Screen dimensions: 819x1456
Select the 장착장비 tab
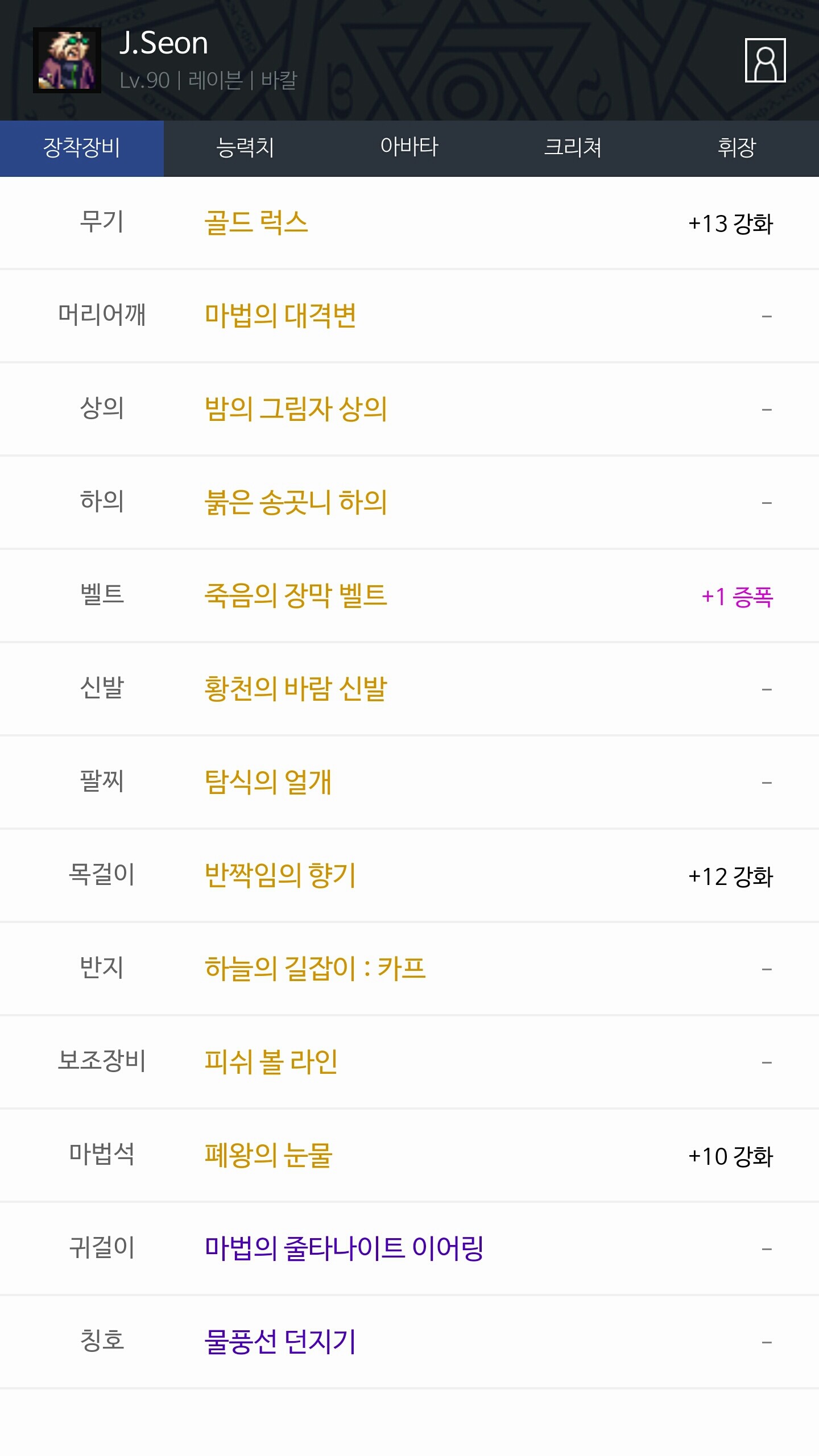(82, 148)
